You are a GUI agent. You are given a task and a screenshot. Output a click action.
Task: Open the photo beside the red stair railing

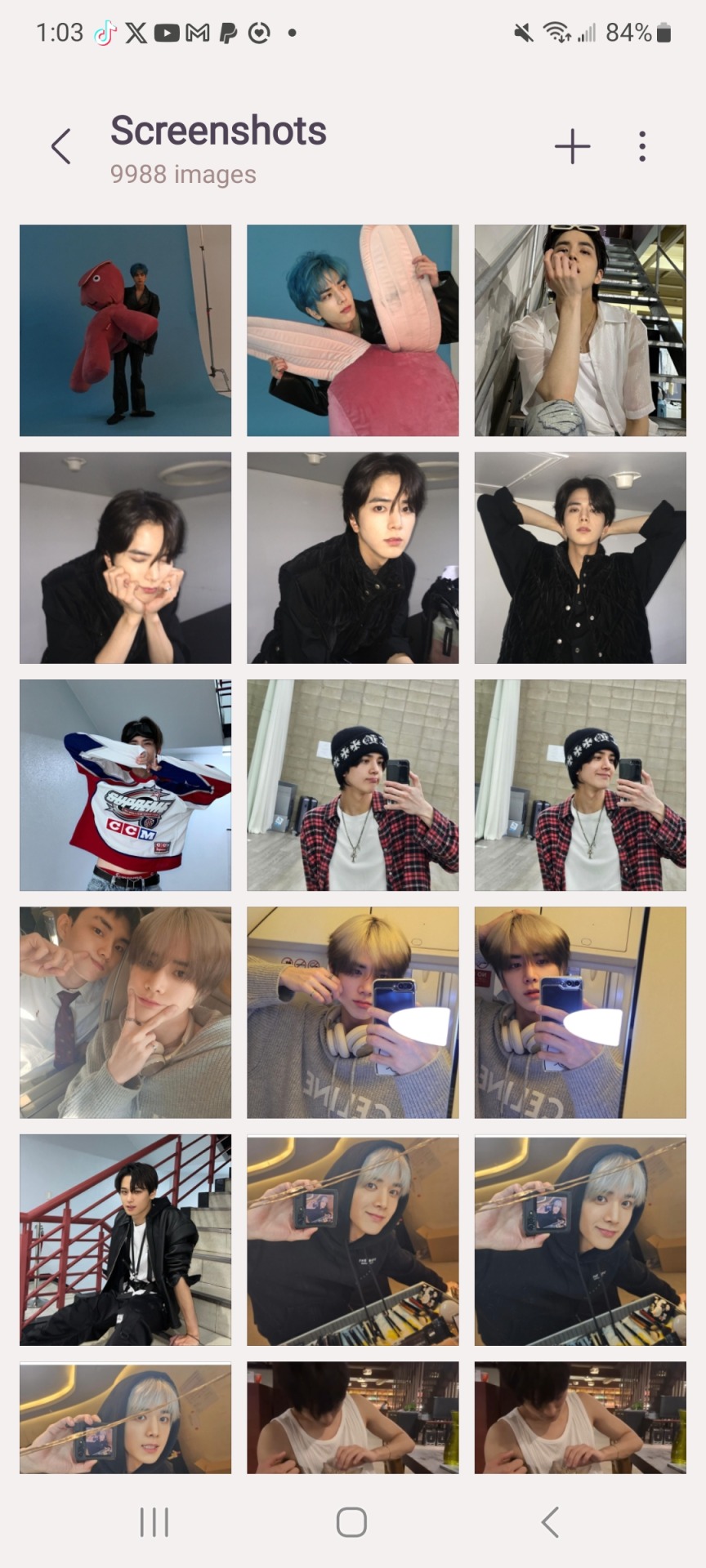pyautogui.click(x=125, y=1239)
